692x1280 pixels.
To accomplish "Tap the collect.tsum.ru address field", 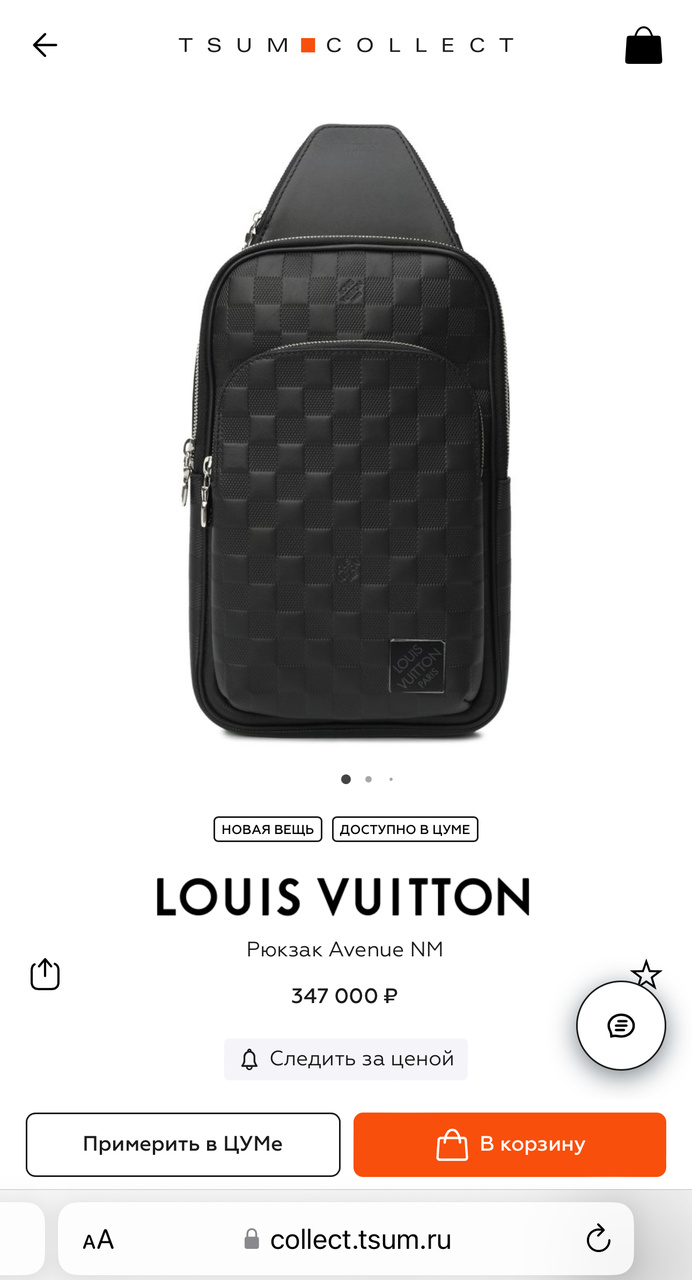I will [x=360, y=1240].
